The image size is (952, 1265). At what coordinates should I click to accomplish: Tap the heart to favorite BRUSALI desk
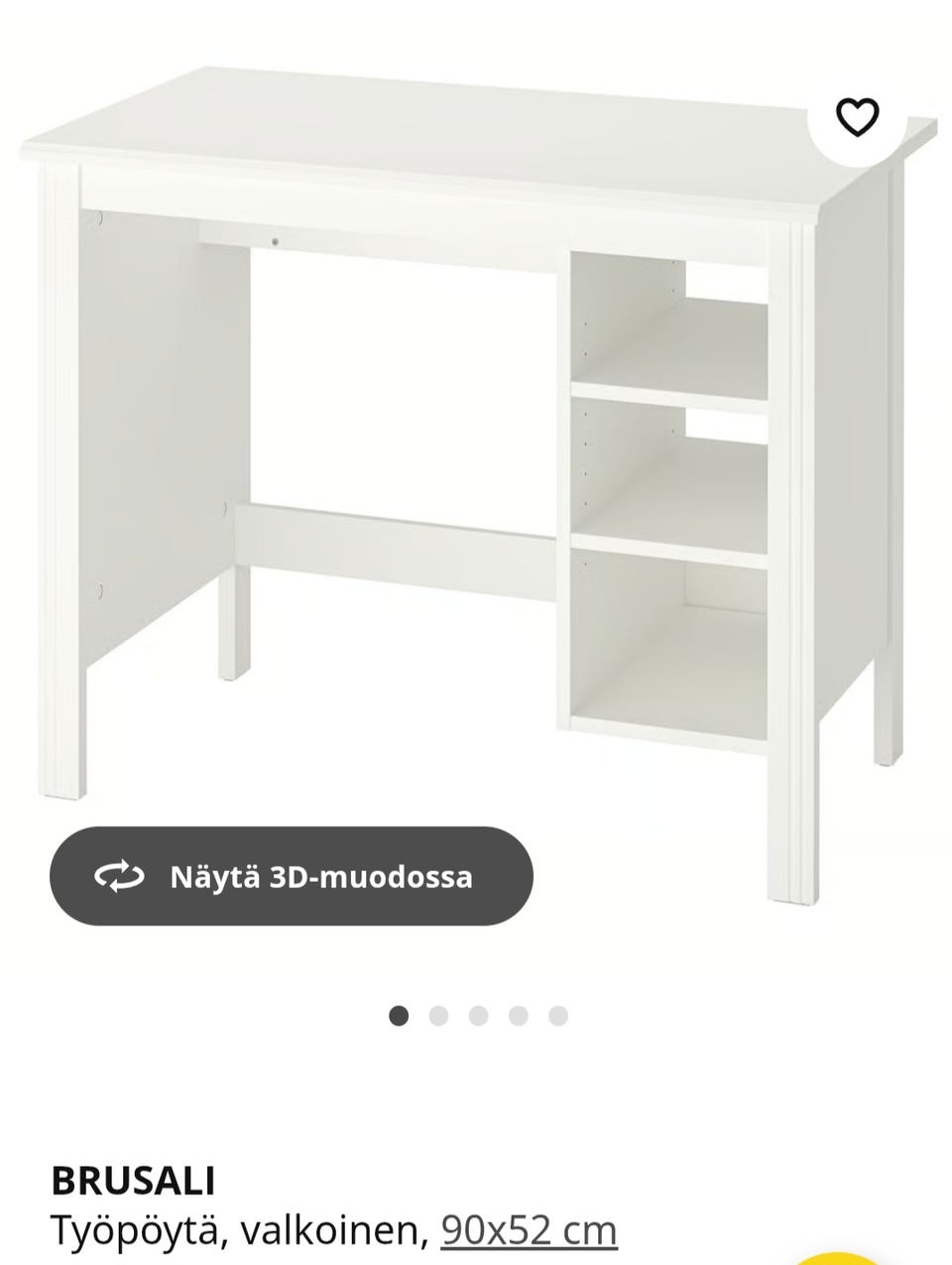pos(859,118)
